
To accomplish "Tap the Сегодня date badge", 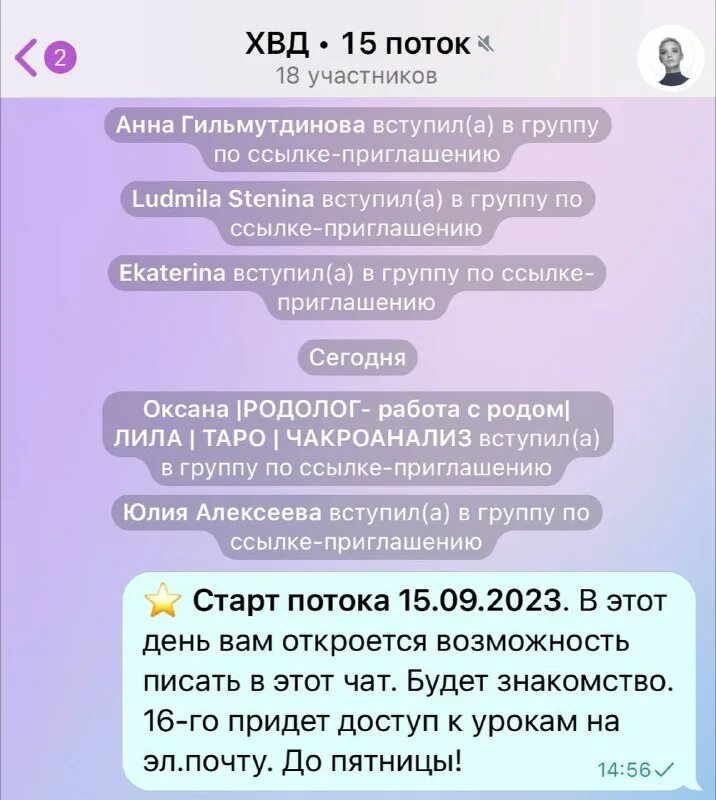I will [x=358, y=357].
